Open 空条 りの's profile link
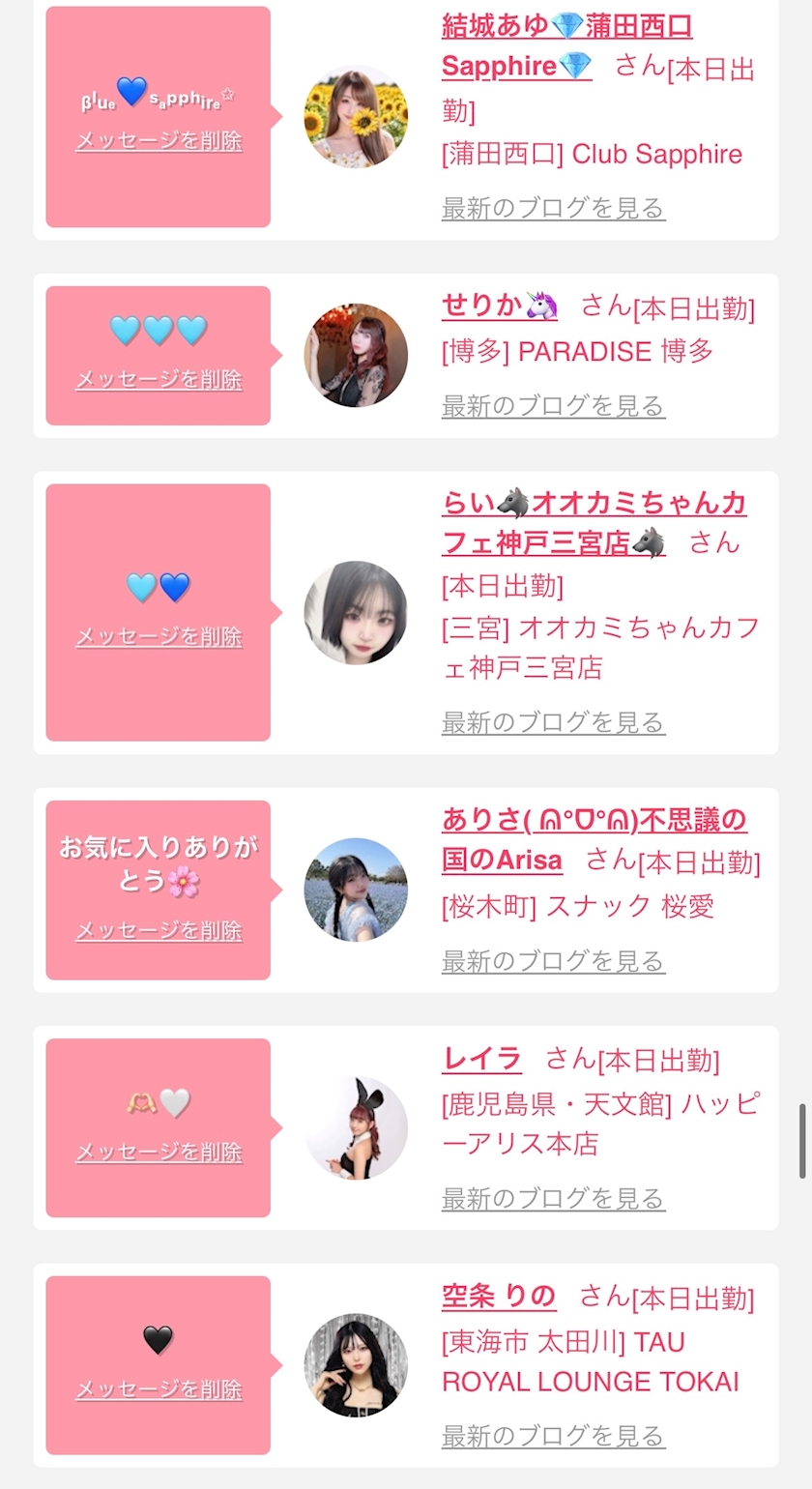This screenshot has width=812, height=1489. [x=499, y=1296]
